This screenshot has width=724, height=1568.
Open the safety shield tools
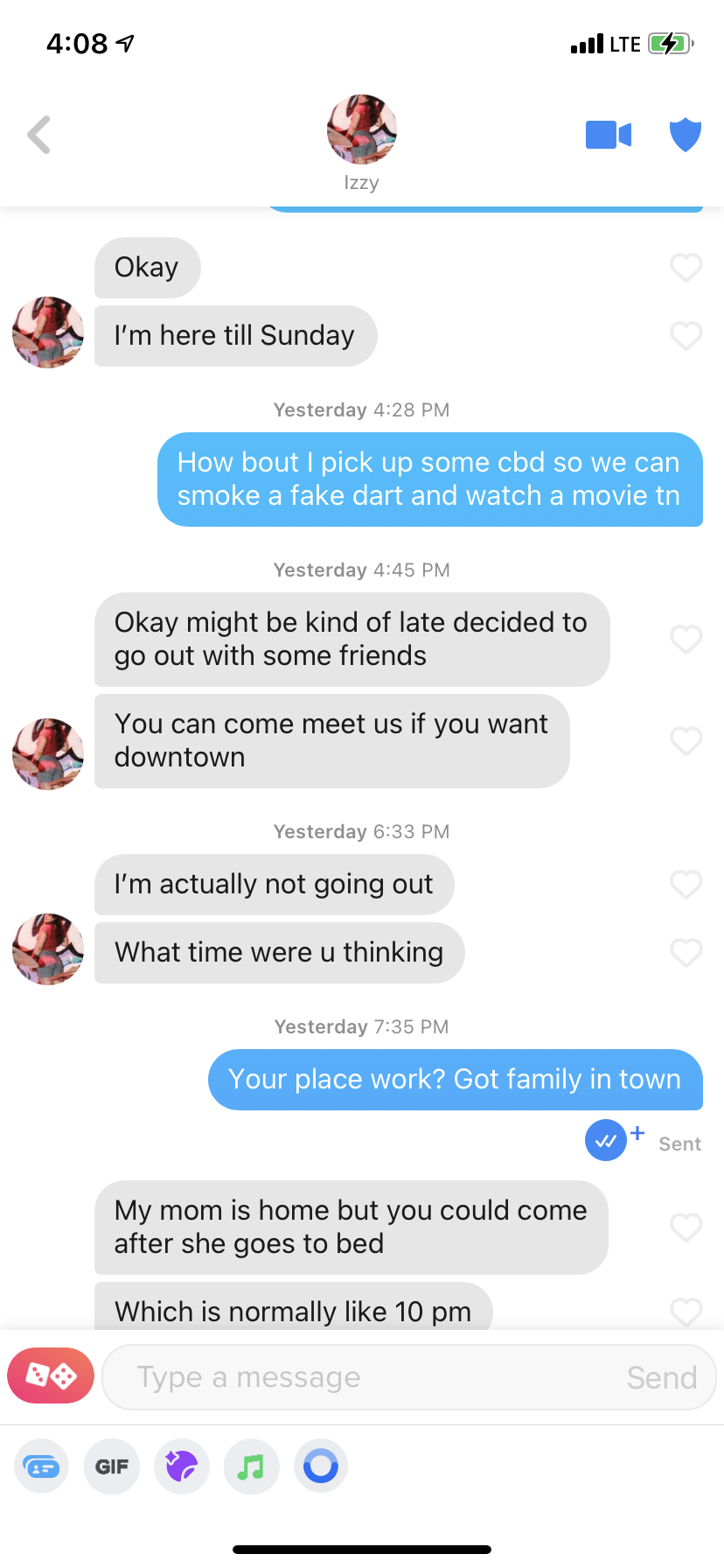coord(686,135)
